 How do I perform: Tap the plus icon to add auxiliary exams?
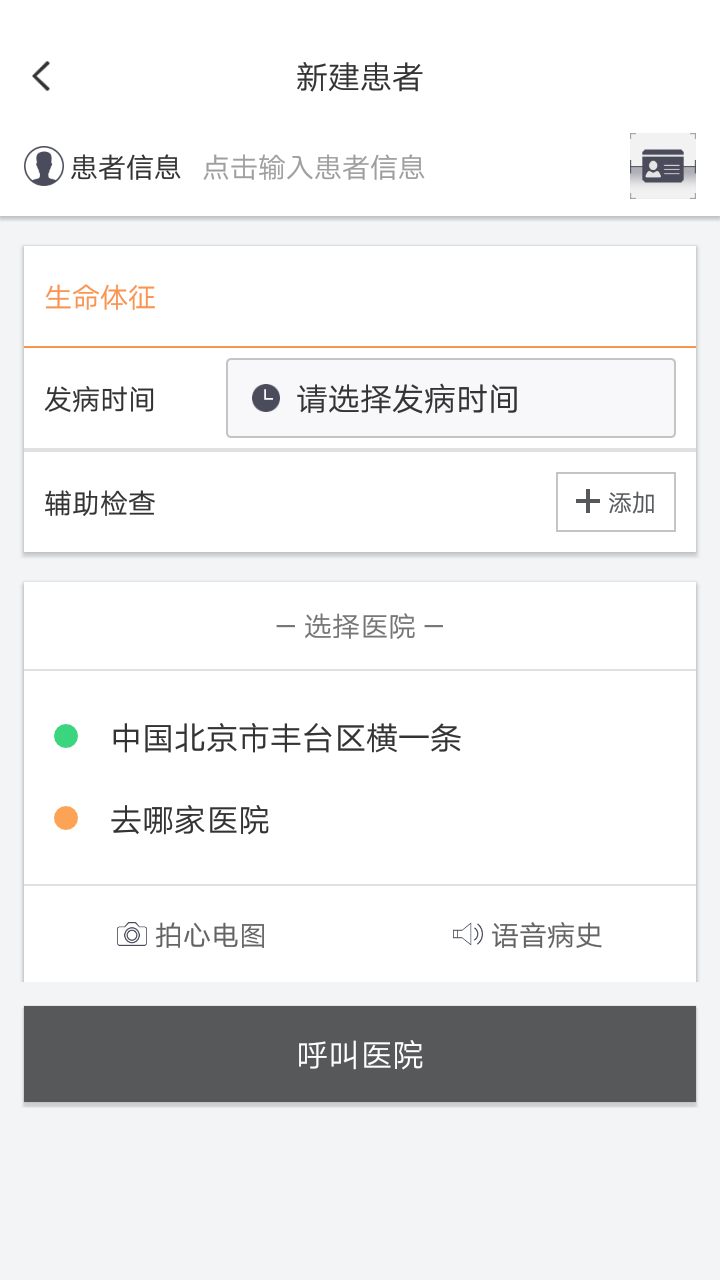point(586,502)
